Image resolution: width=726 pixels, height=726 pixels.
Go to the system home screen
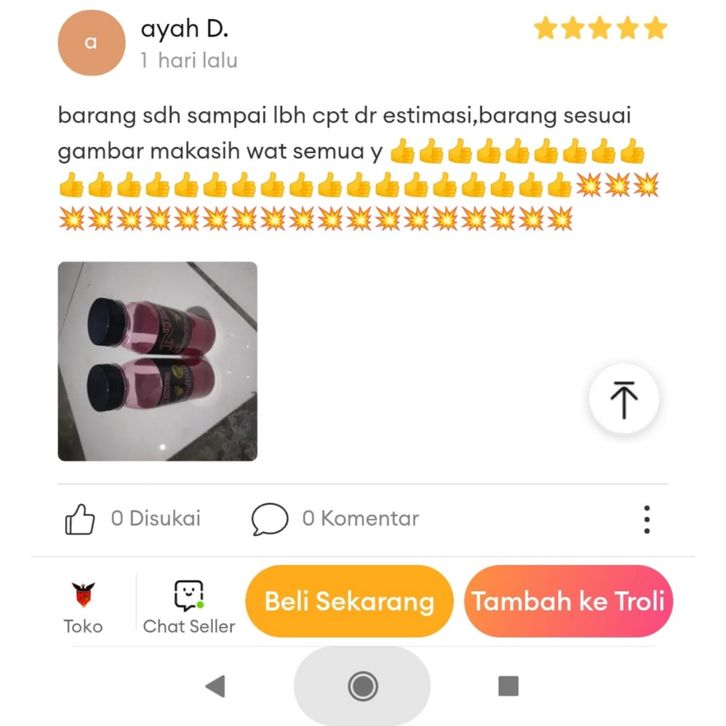pos(362,686)
